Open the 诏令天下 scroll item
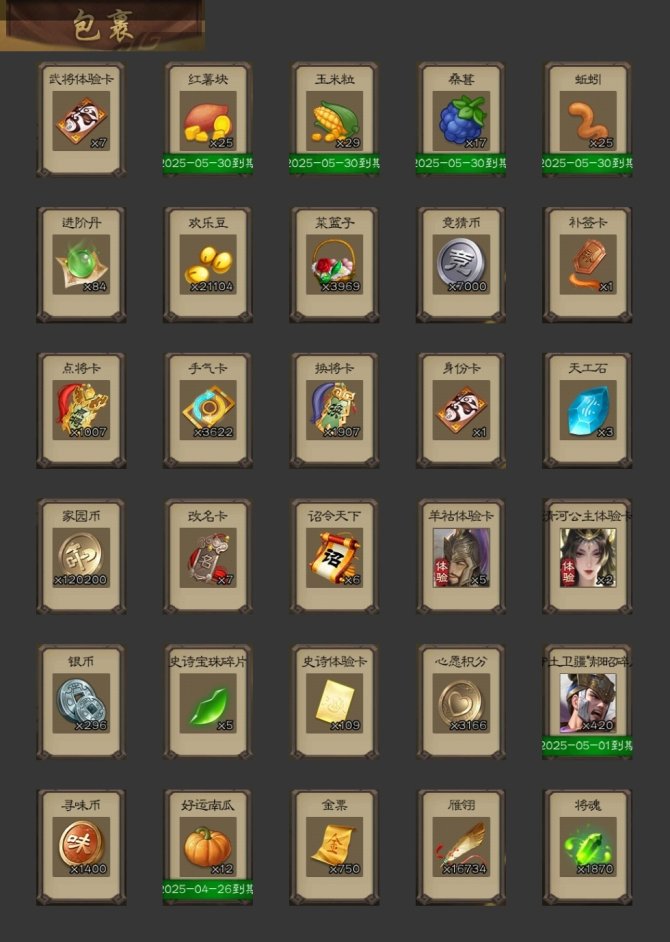Viewport: 670px width, 942px height. click(335, 557)
